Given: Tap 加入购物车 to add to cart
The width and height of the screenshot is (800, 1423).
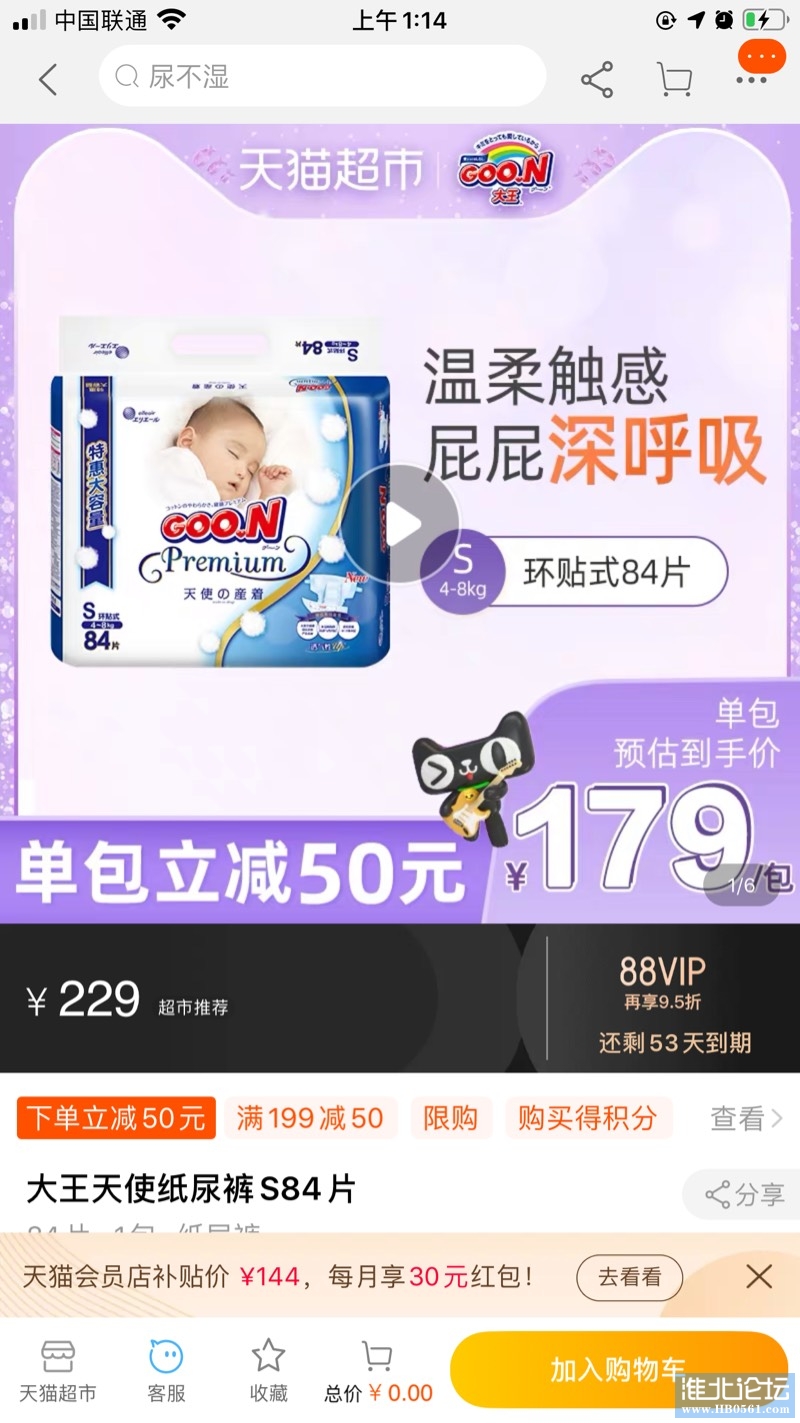Looking at the screenshot, I should (x=618, y=1368).
